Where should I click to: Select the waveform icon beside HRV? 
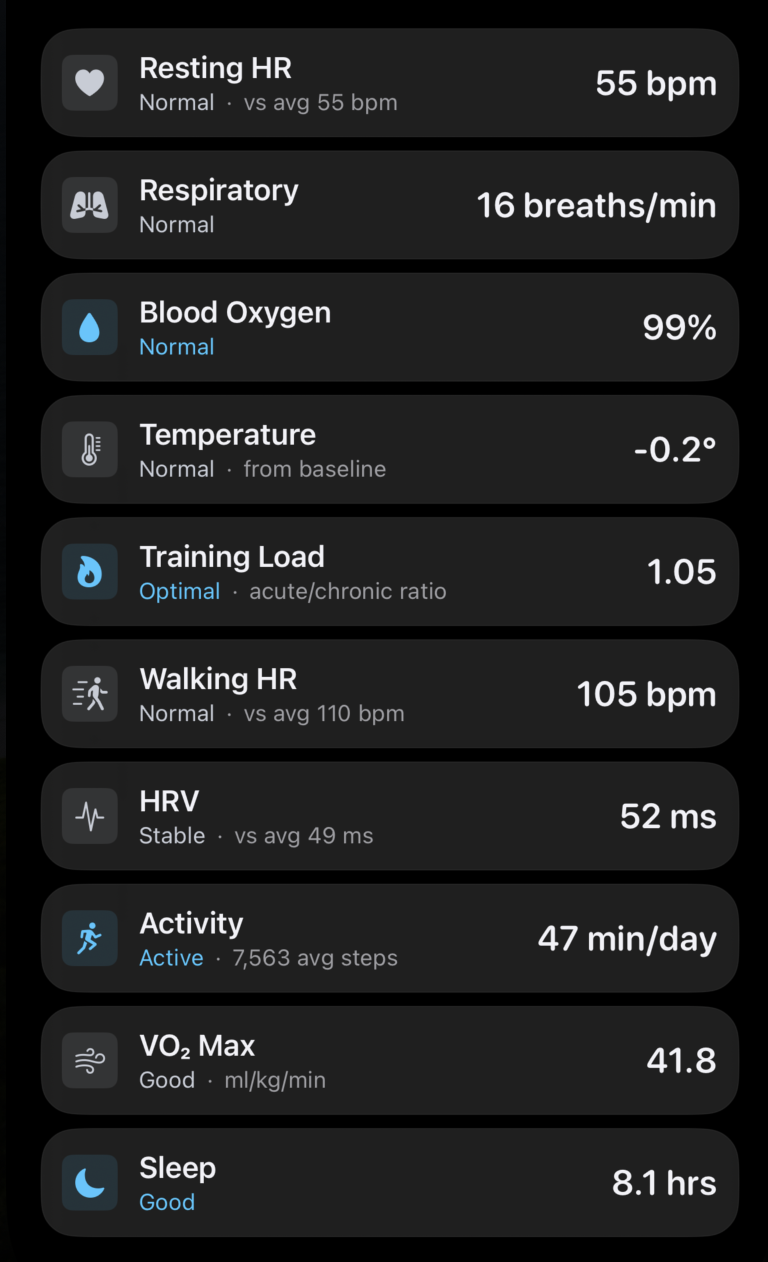click(88, 816)
